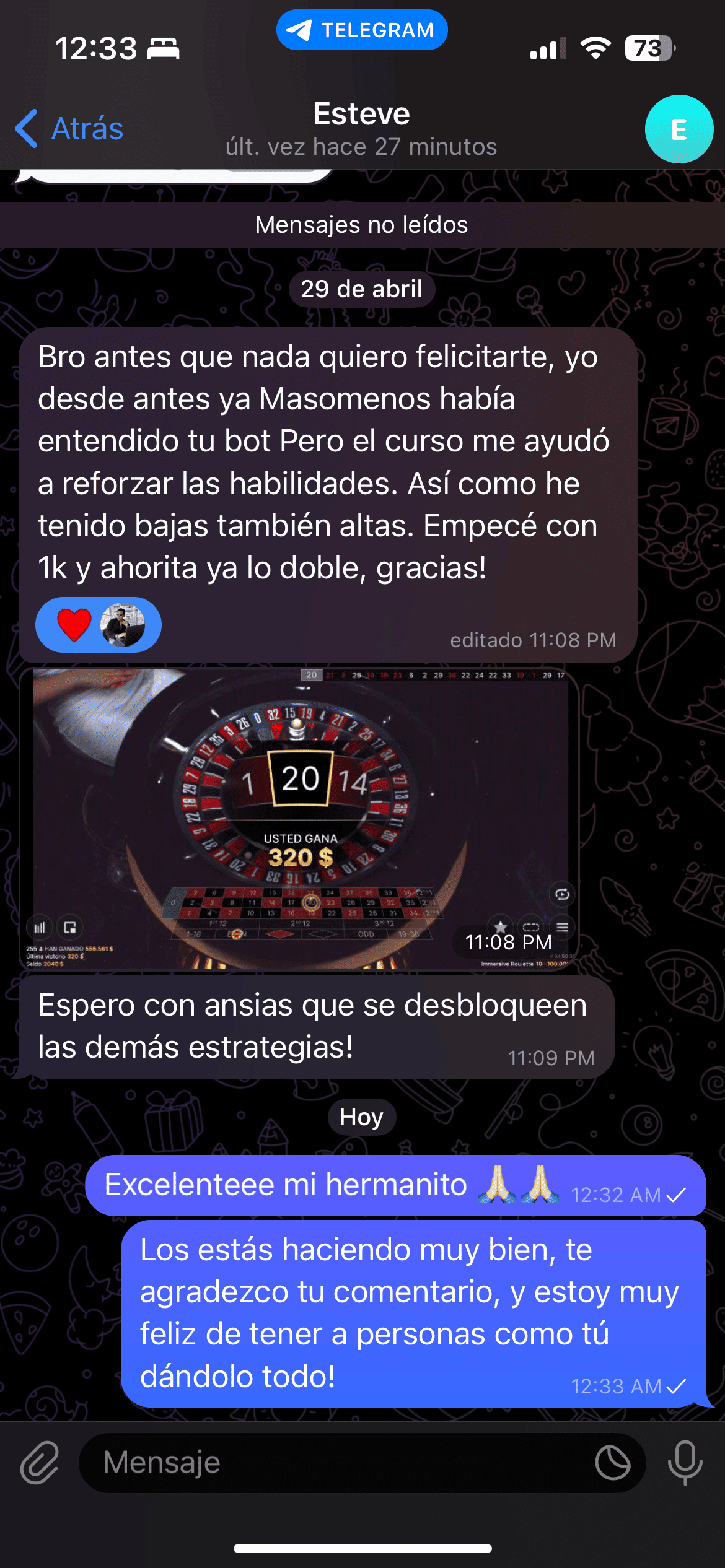Image resolution: width=725 pixels, height=1568 pixels.
Task: Tap the Telegram pill in the status bar
Action: click(x=362, y=30)
